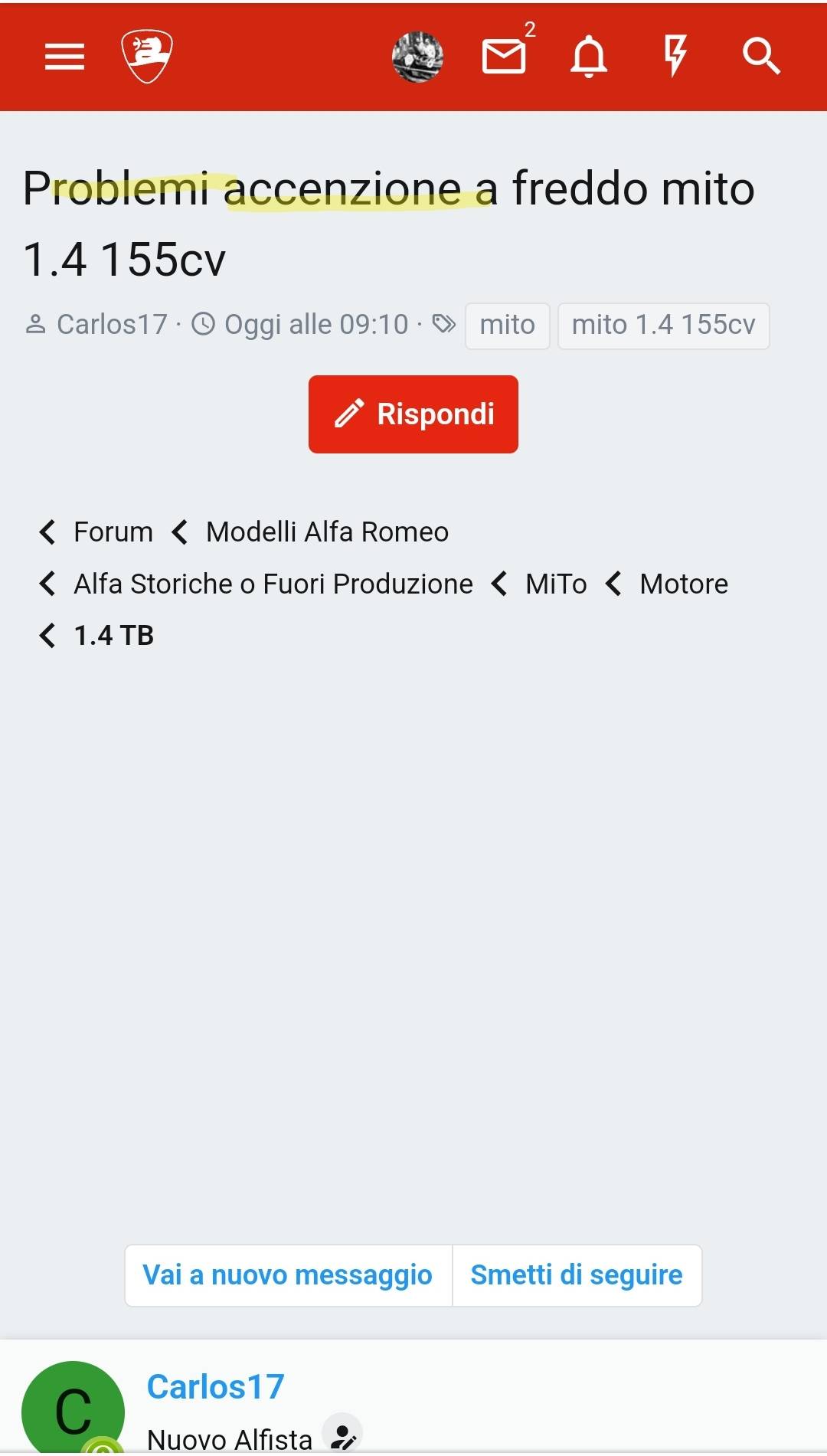
Task: Select the "mito 1.4 155cv" tag
Action: click(x=663, y=326)
